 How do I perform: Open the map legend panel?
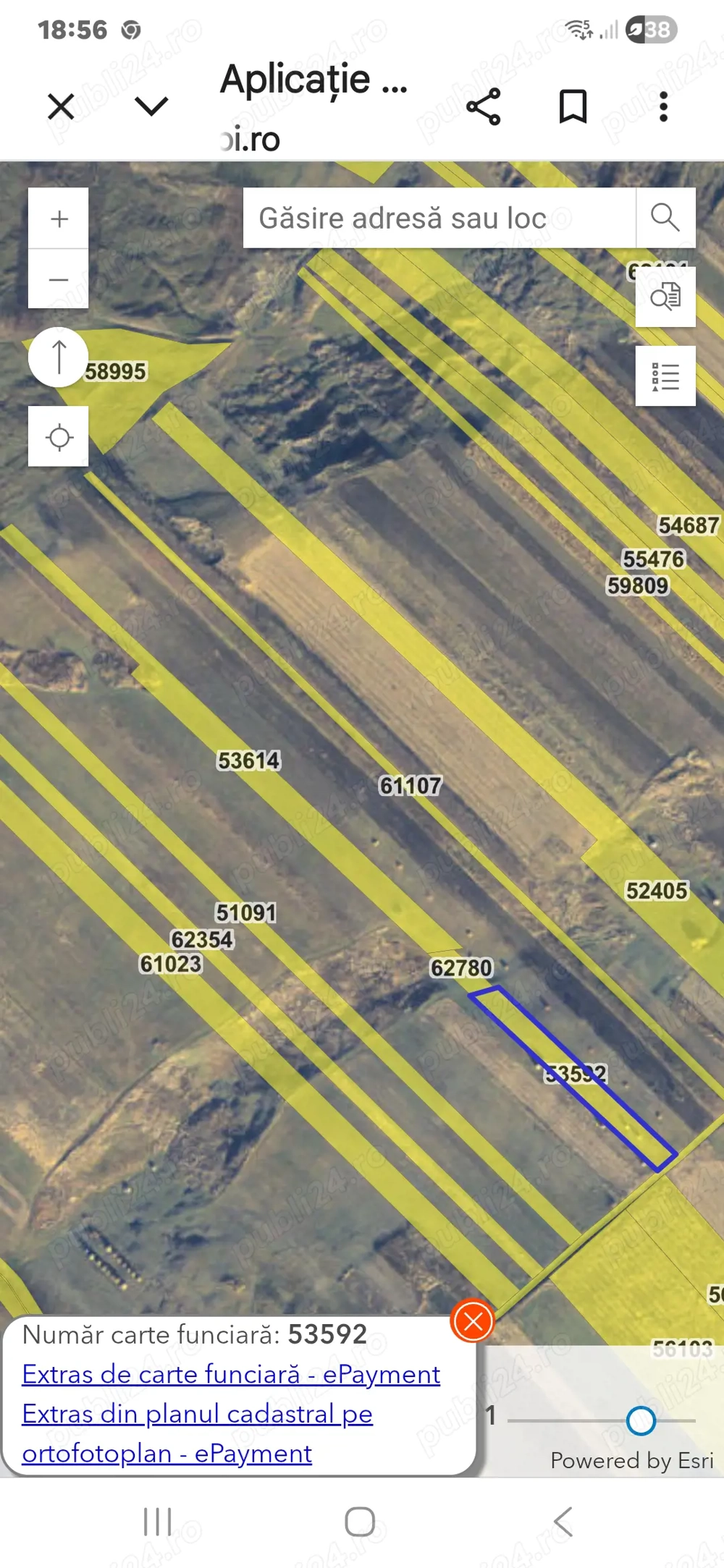coord(665,375)
